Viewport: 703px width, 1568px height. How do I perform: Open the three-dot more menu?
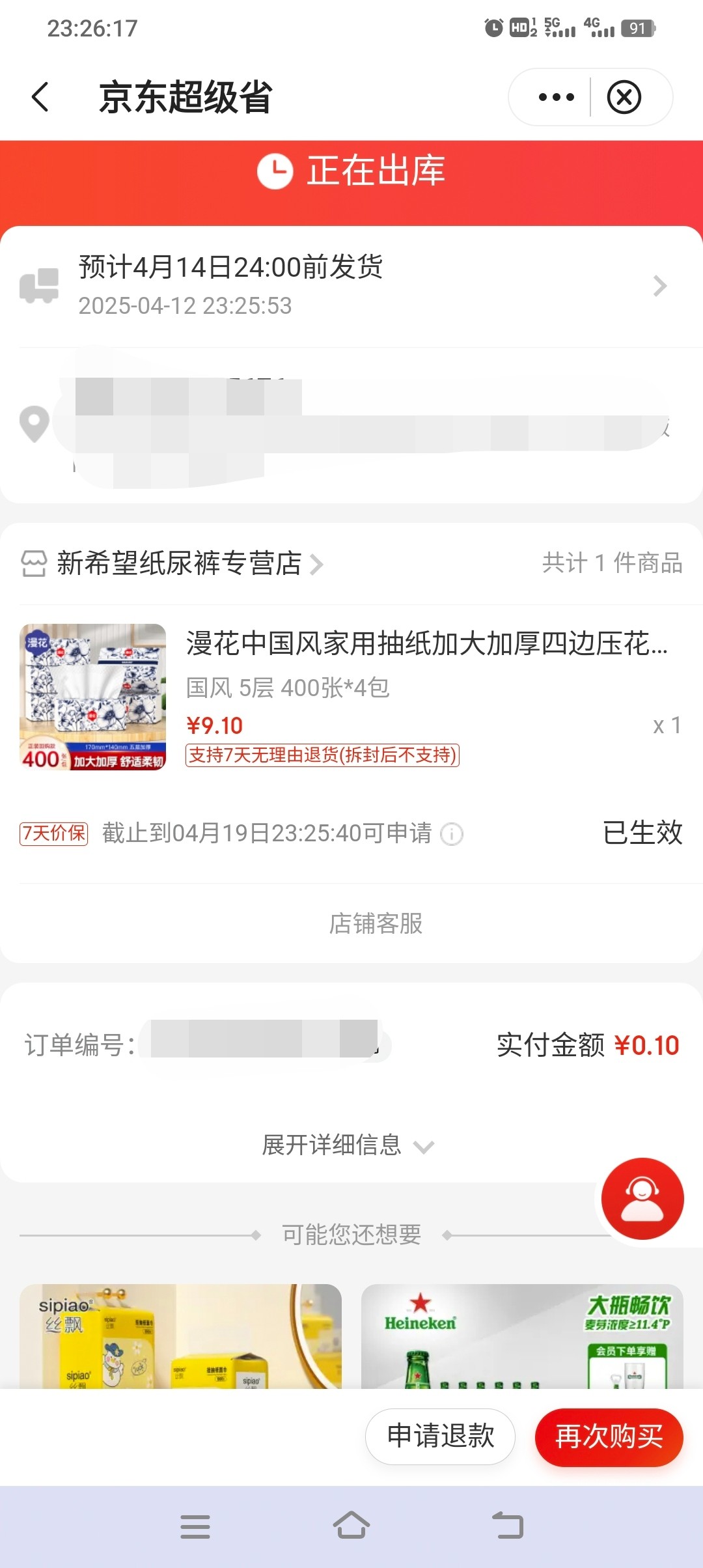(x=556, y=97)
